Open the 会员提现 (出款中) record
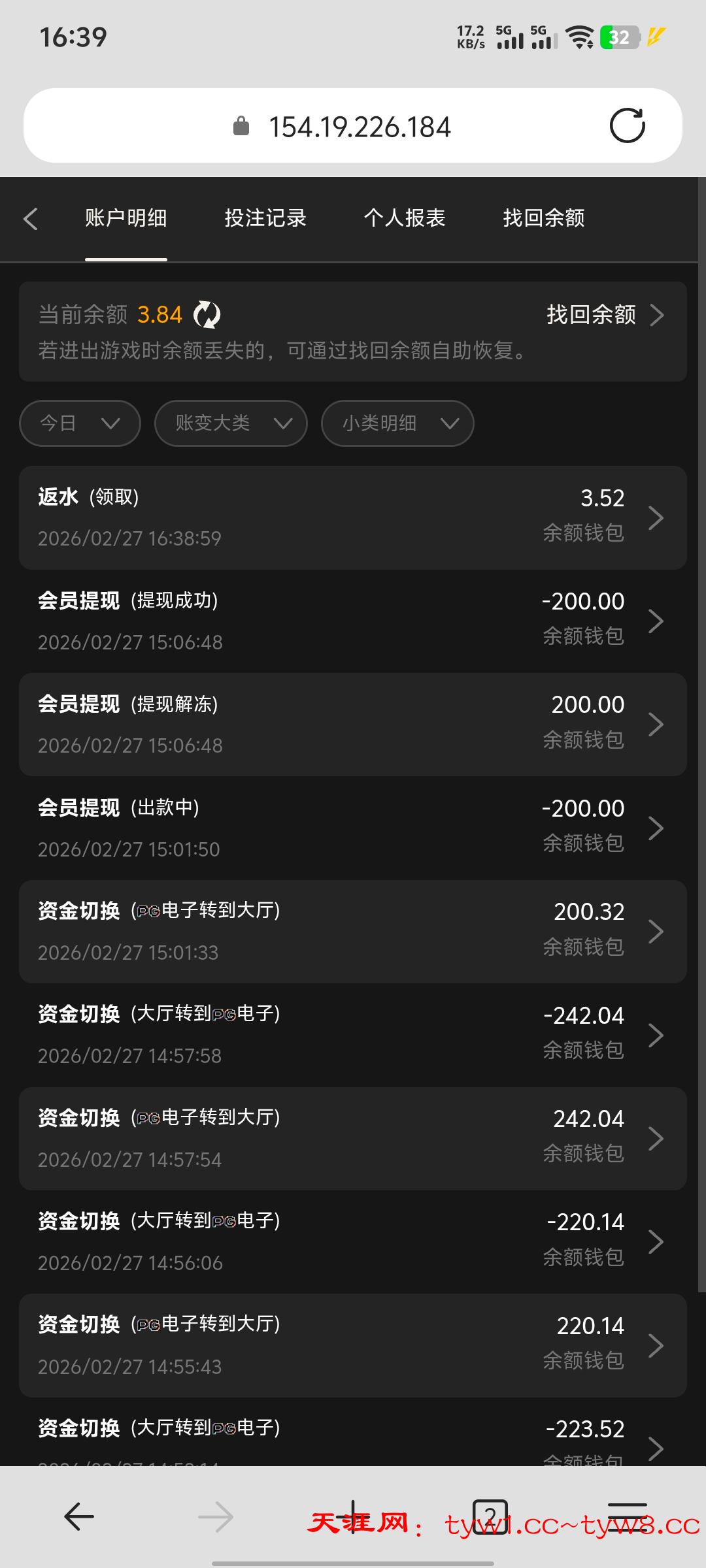Image resolution: width=706 pixels, height=1568 pixels. (x=353, y=828)
